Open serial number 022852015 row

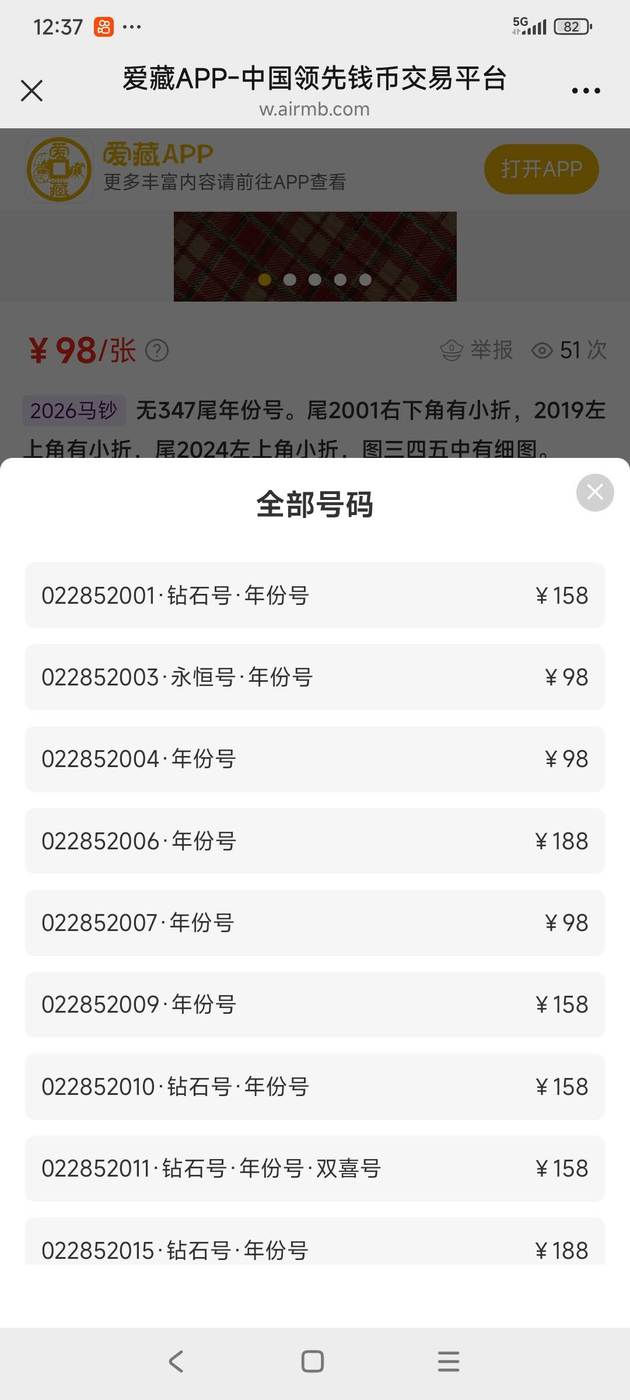[x=314, y=1245]
